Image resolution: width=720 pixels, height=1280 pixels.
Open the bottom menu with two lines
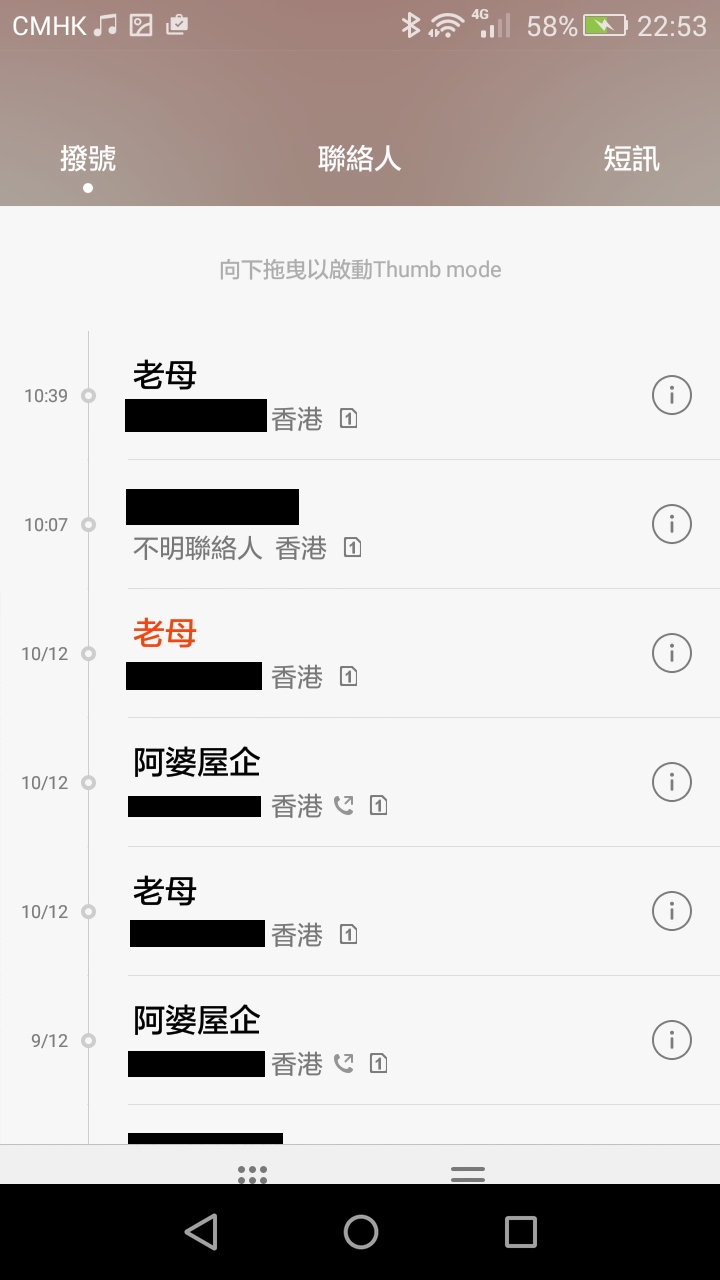[x=468, y=1174]
